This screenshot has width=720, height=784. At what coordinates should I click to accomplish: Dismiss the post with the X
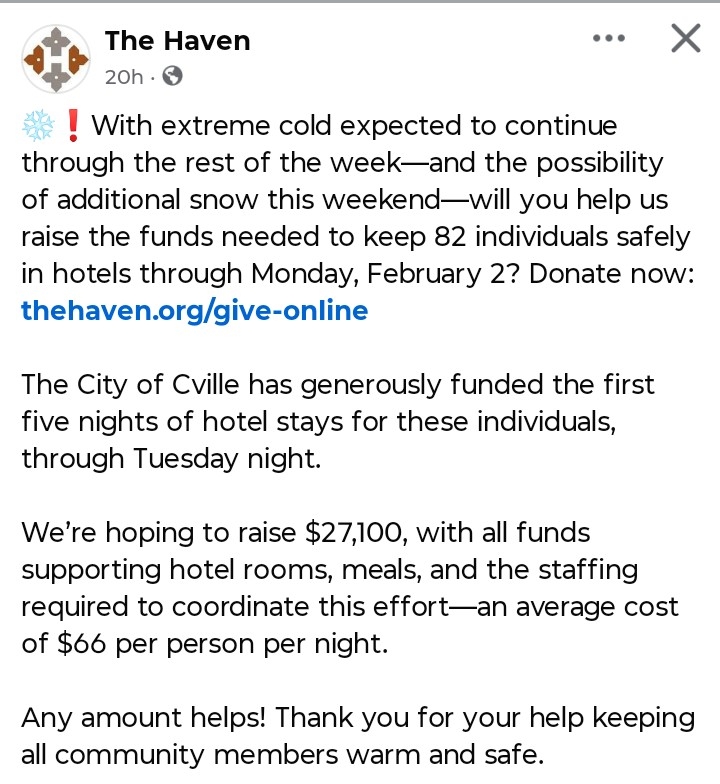tap(685, 39)
